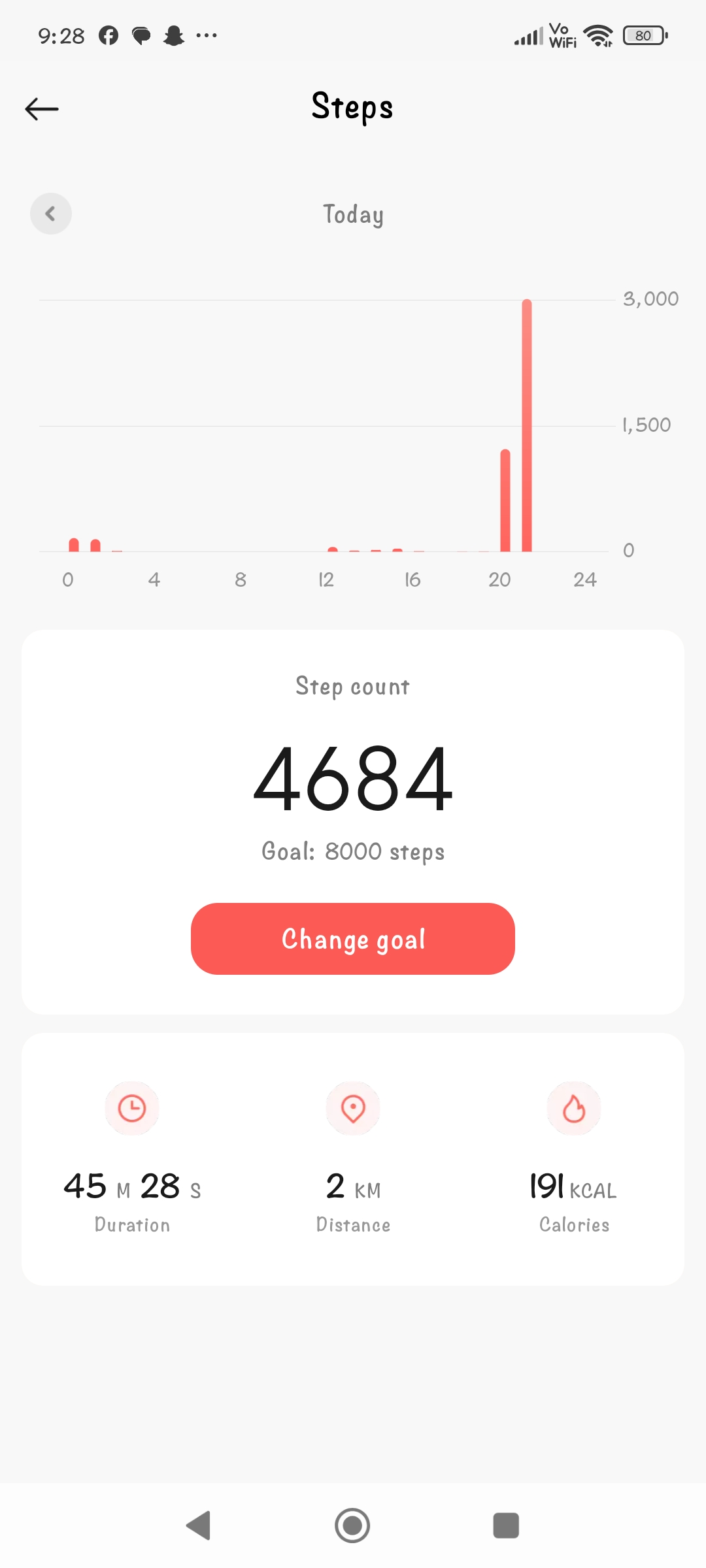Navigate back using the arrow at top
Image resolution: width=706 pixels, height=1568 pixels.
[41, 108]
